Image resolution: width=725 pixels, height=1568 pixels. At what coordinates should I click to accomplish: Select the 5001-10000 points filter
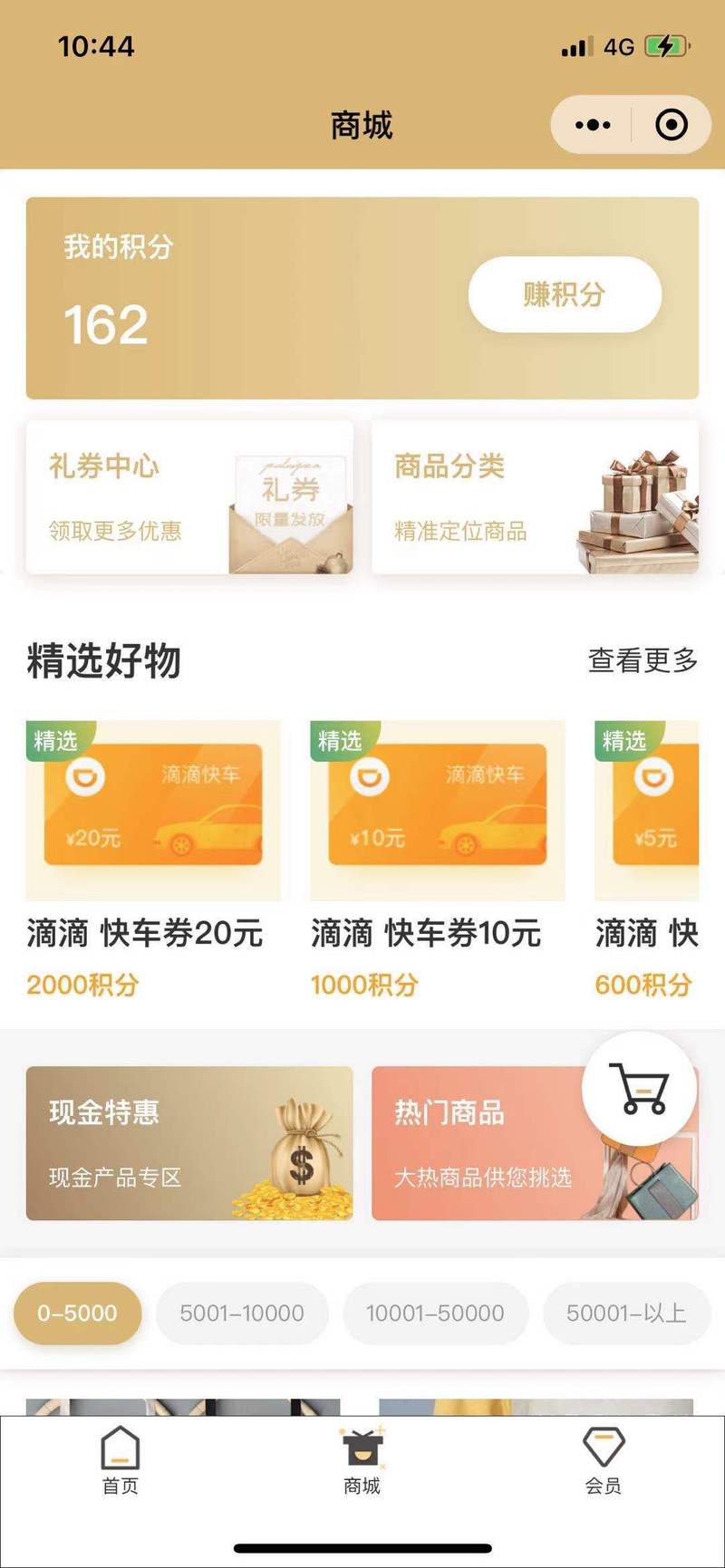point(241,1313)
